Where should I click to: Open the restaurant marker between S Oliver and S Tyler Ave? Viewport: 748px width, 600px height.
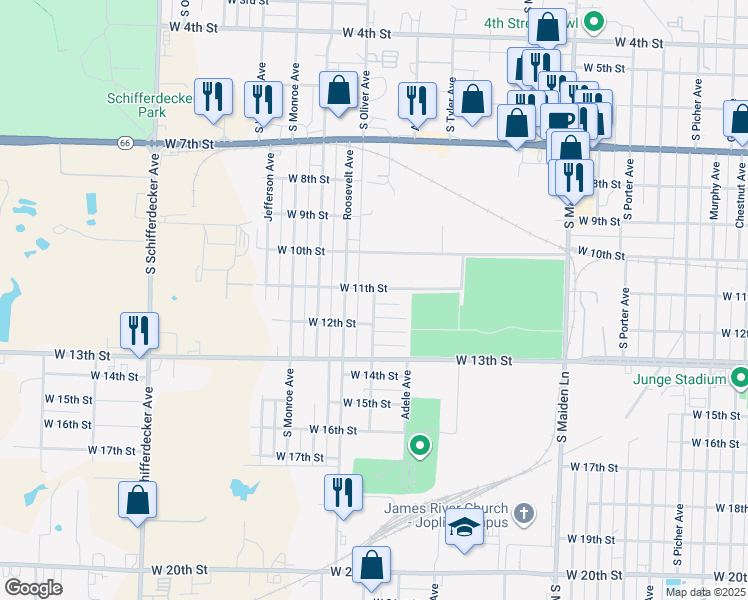pyautogui.click(x=417, y=101)
